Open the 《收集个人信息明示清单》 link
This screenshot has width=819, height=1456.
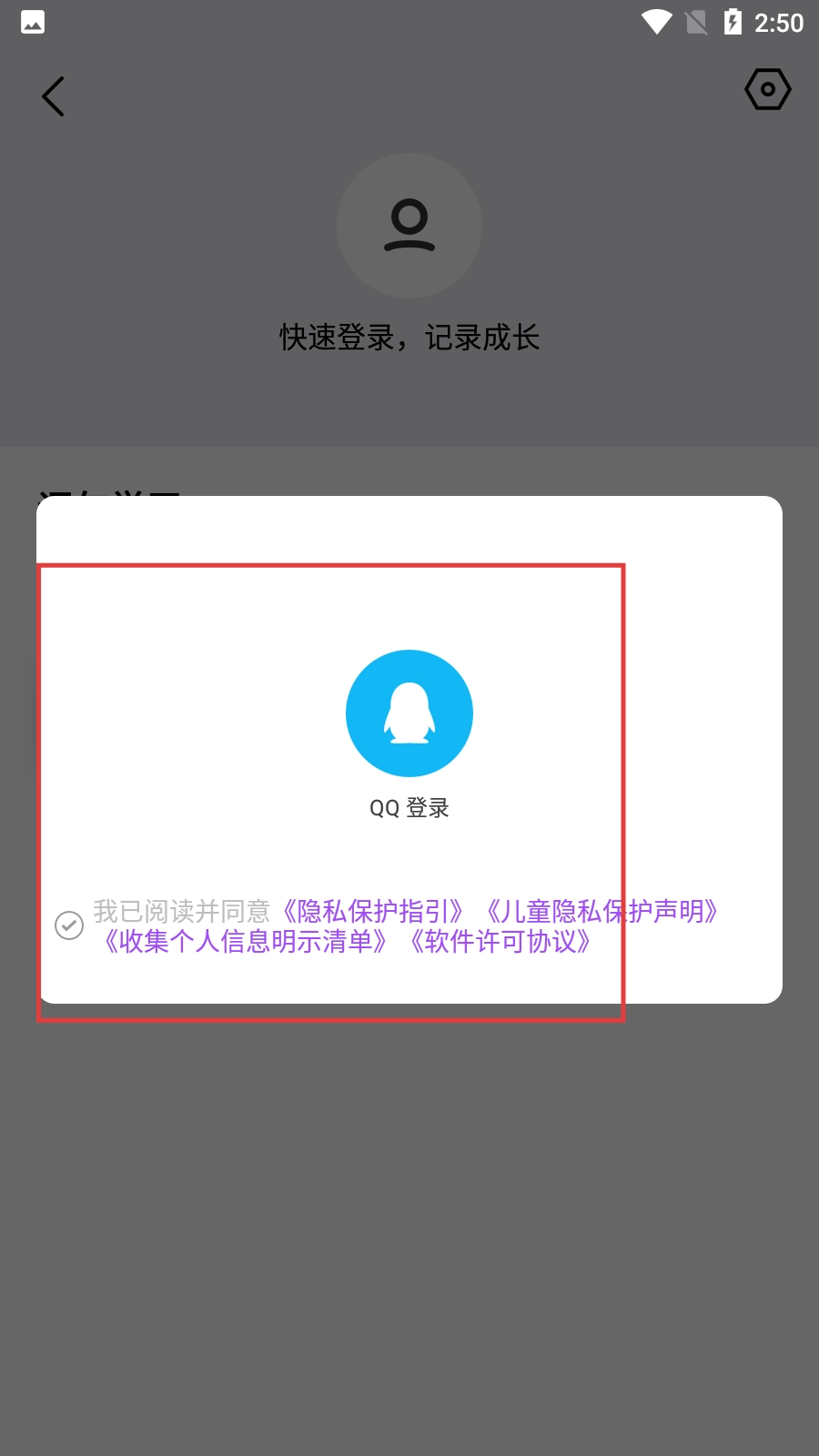click(x=246, y=941)
